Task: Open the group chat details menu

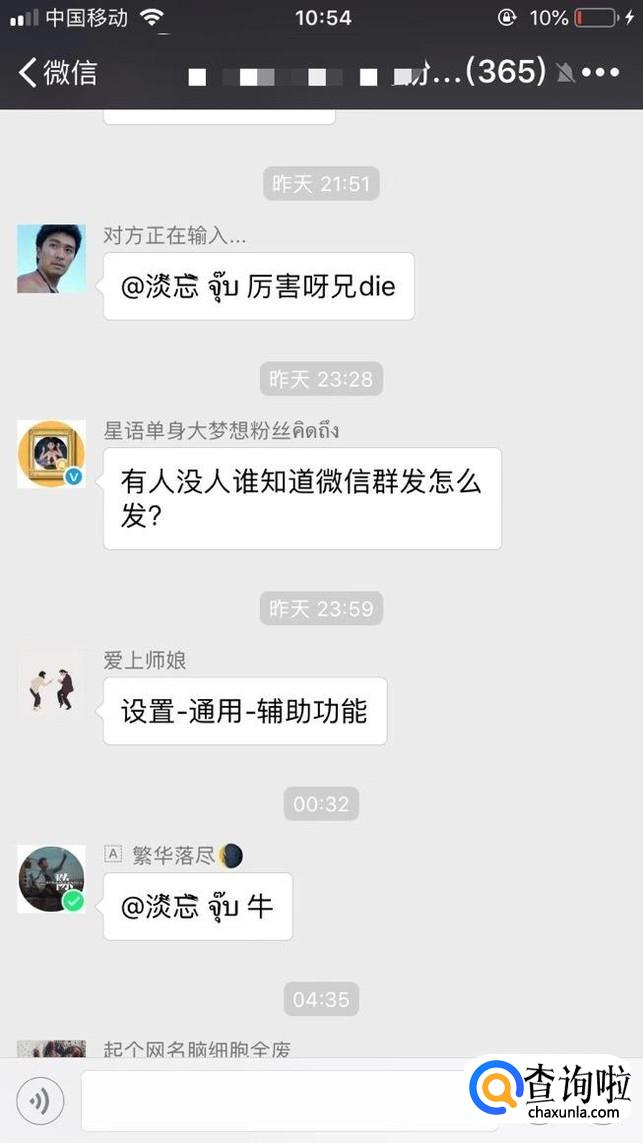Action: click(x=602, y=73)
